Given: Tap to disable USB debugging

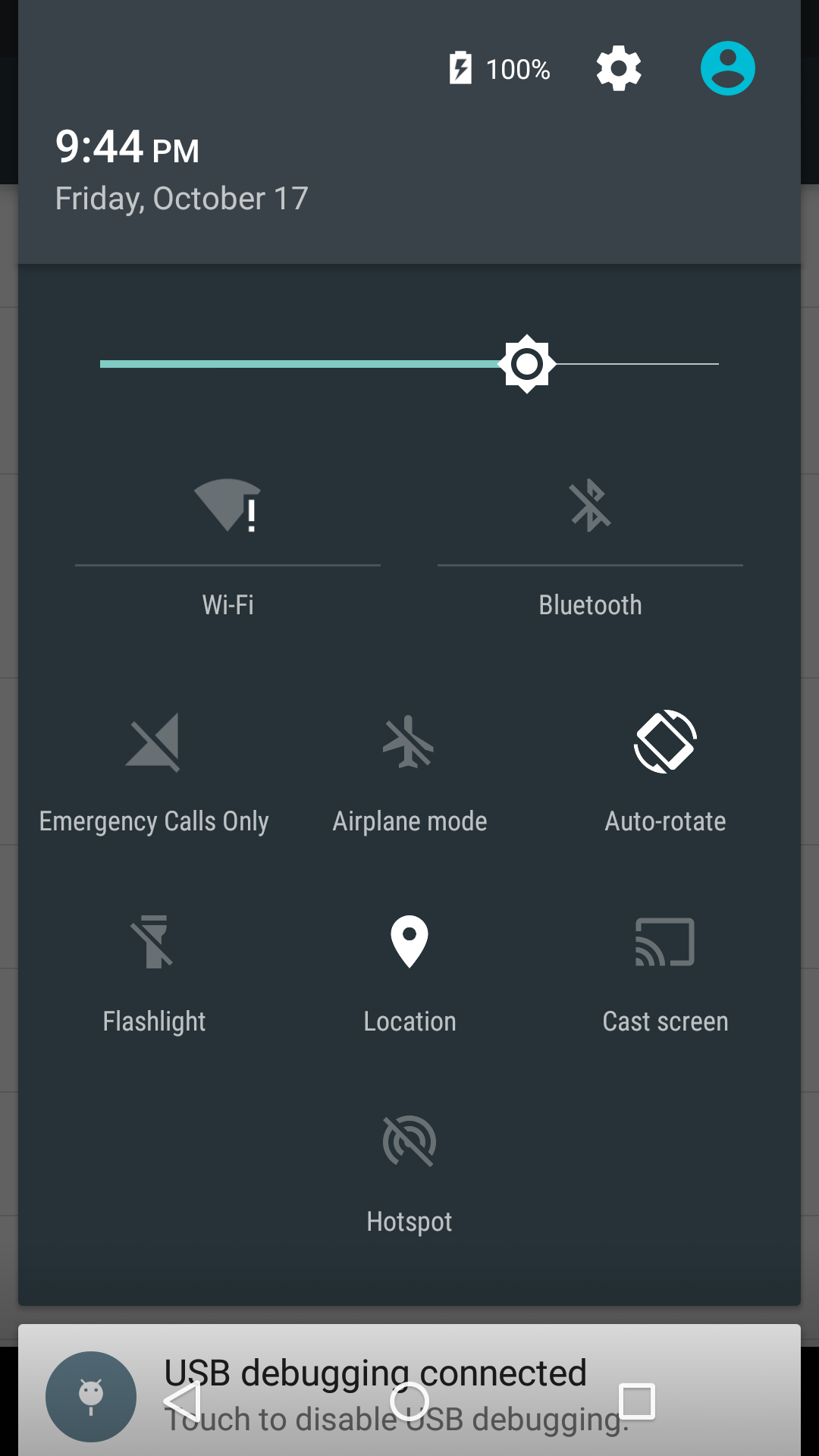Looking at the screenshot, I should tap(394, 1417).
